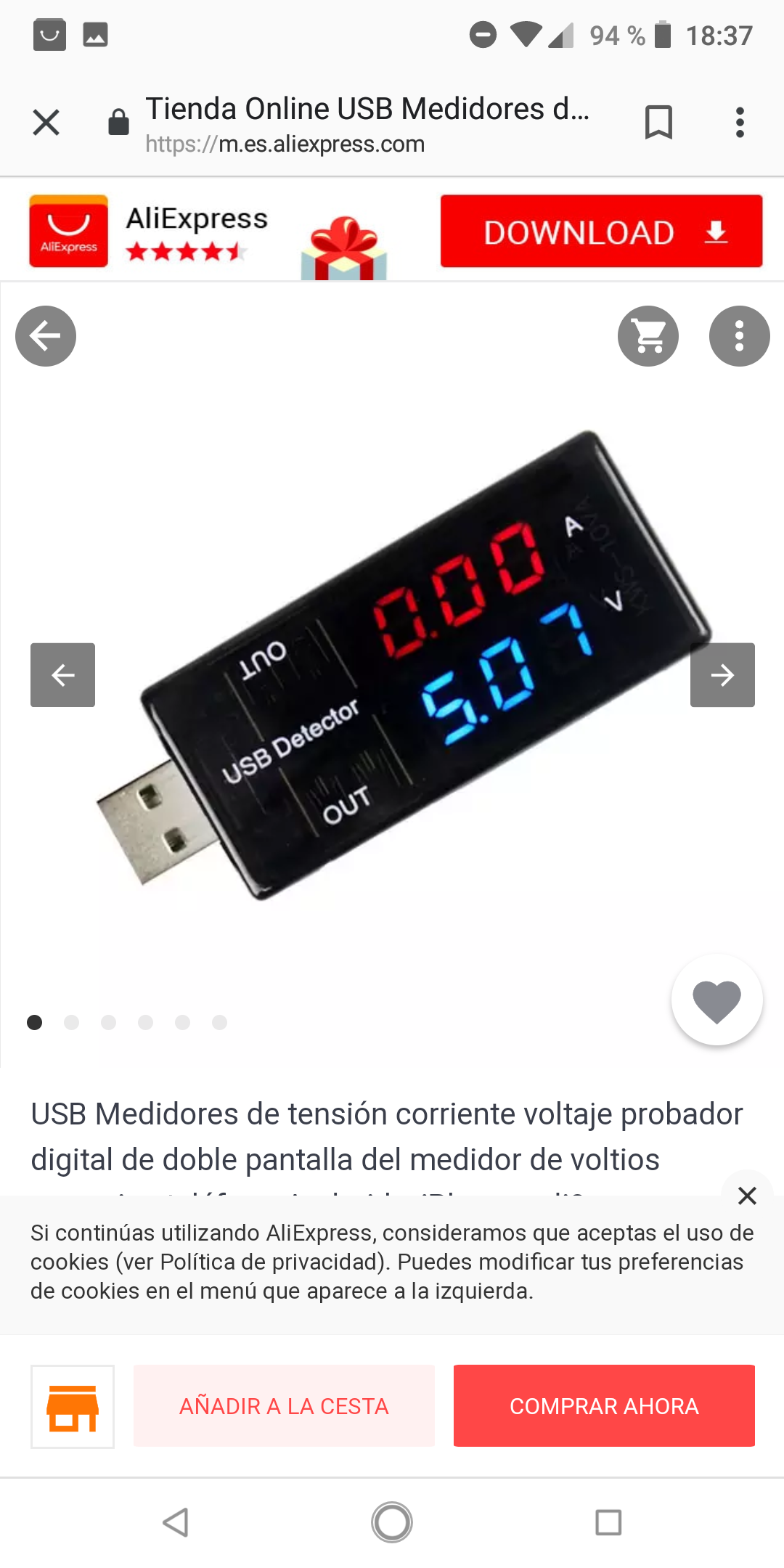The height and width of the screenshot is (1568, 784).
Task: Tap COMPRAR AHORA
Action: pyautogui.click(x=604, y=1406)
